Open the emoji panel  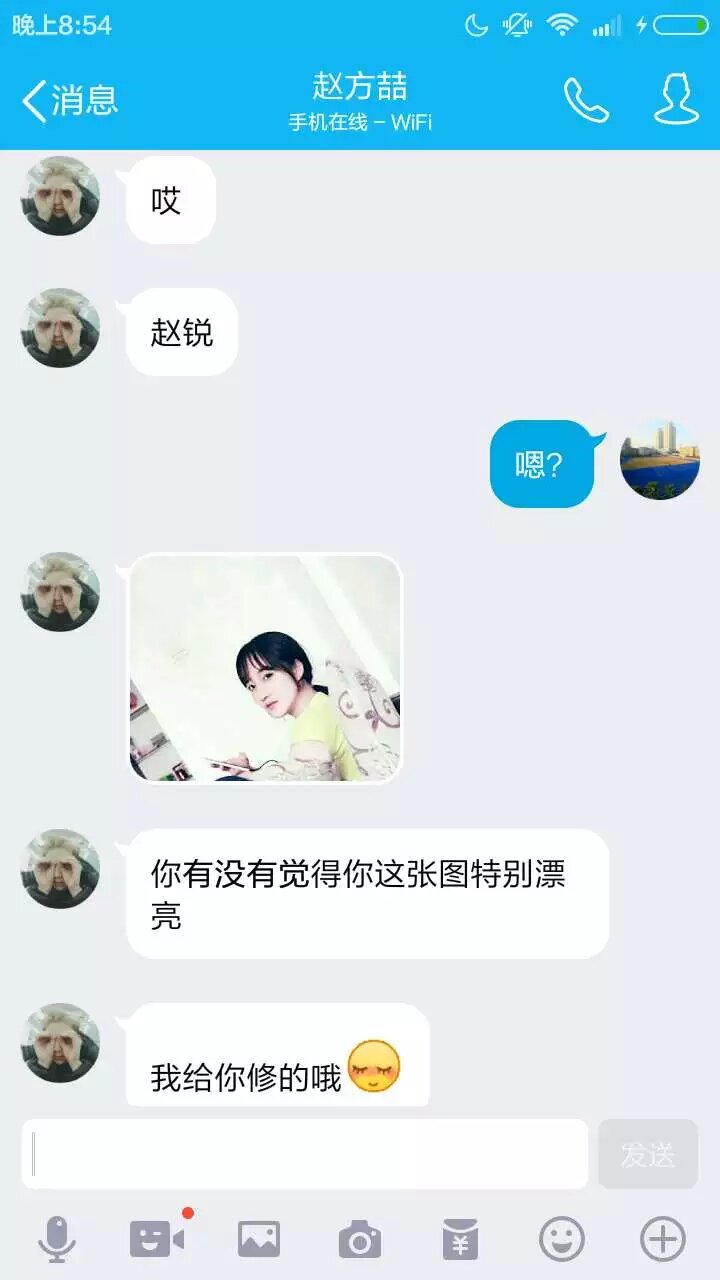click(562, 1240)
